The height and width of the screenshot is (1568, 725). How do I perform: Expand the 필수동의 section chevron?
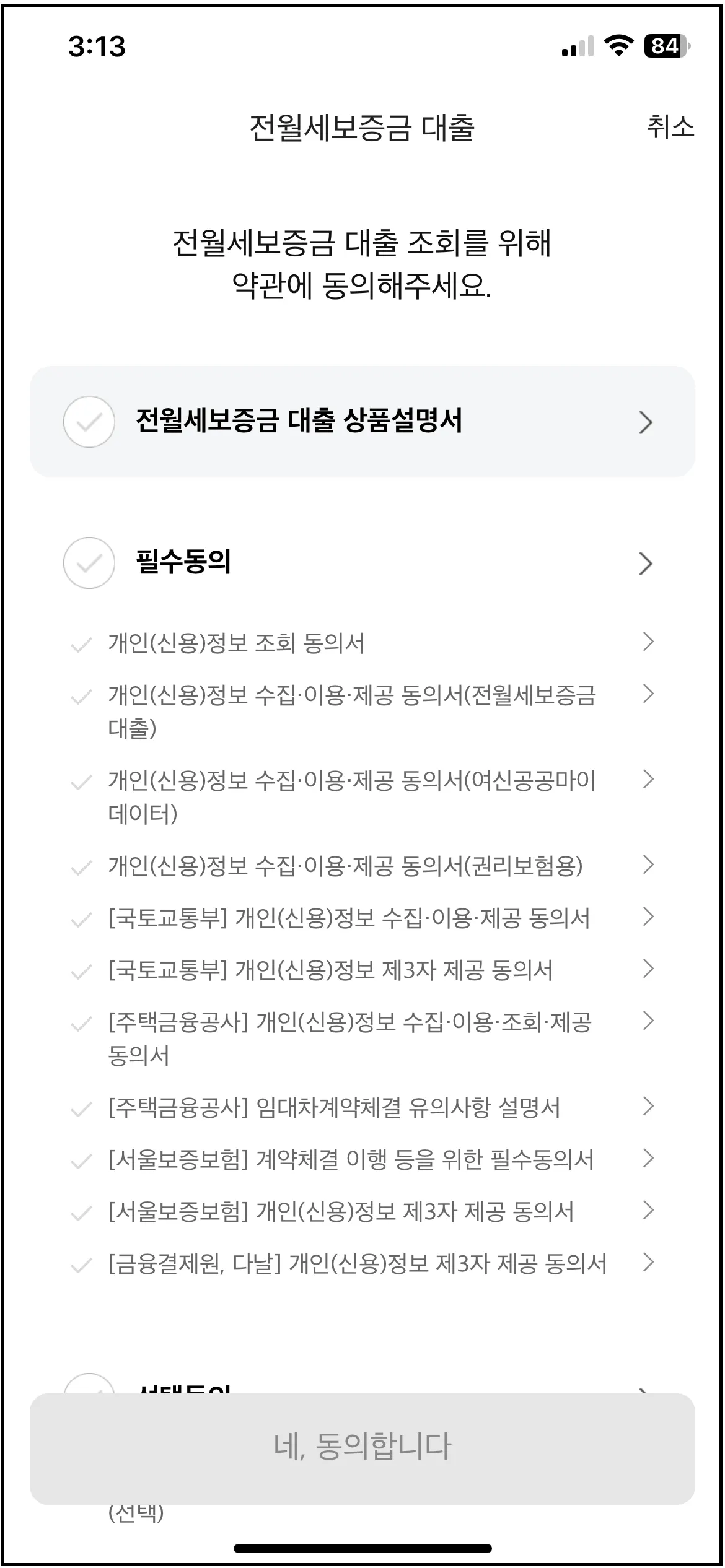tap(646, 564)
